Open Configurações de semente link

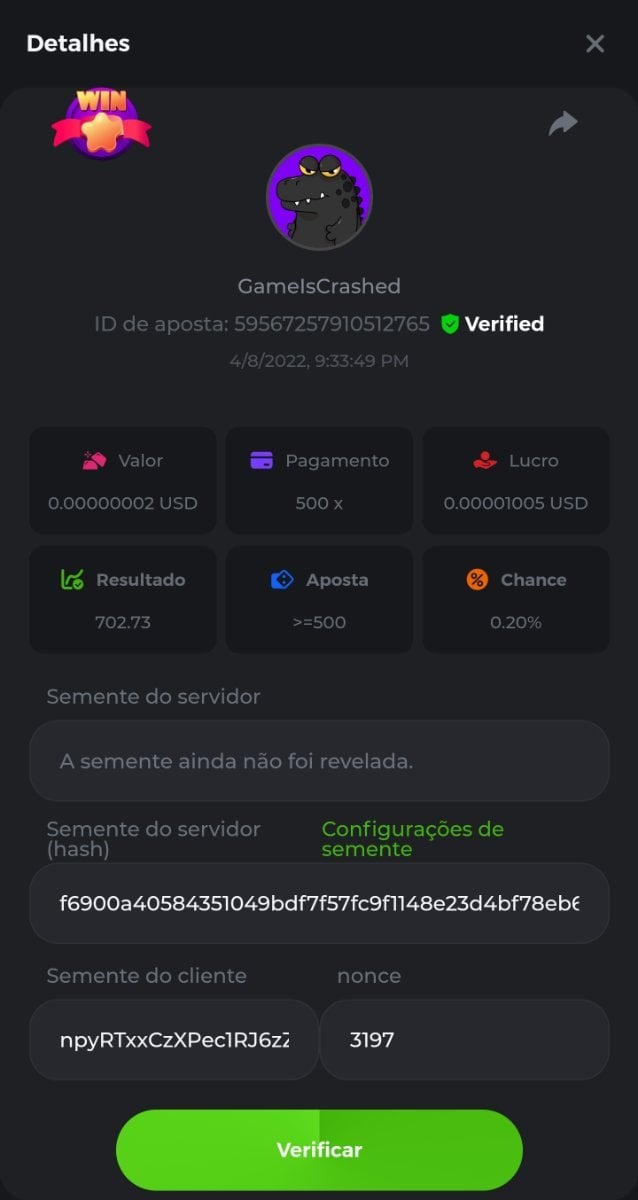(x=412, y=839)
